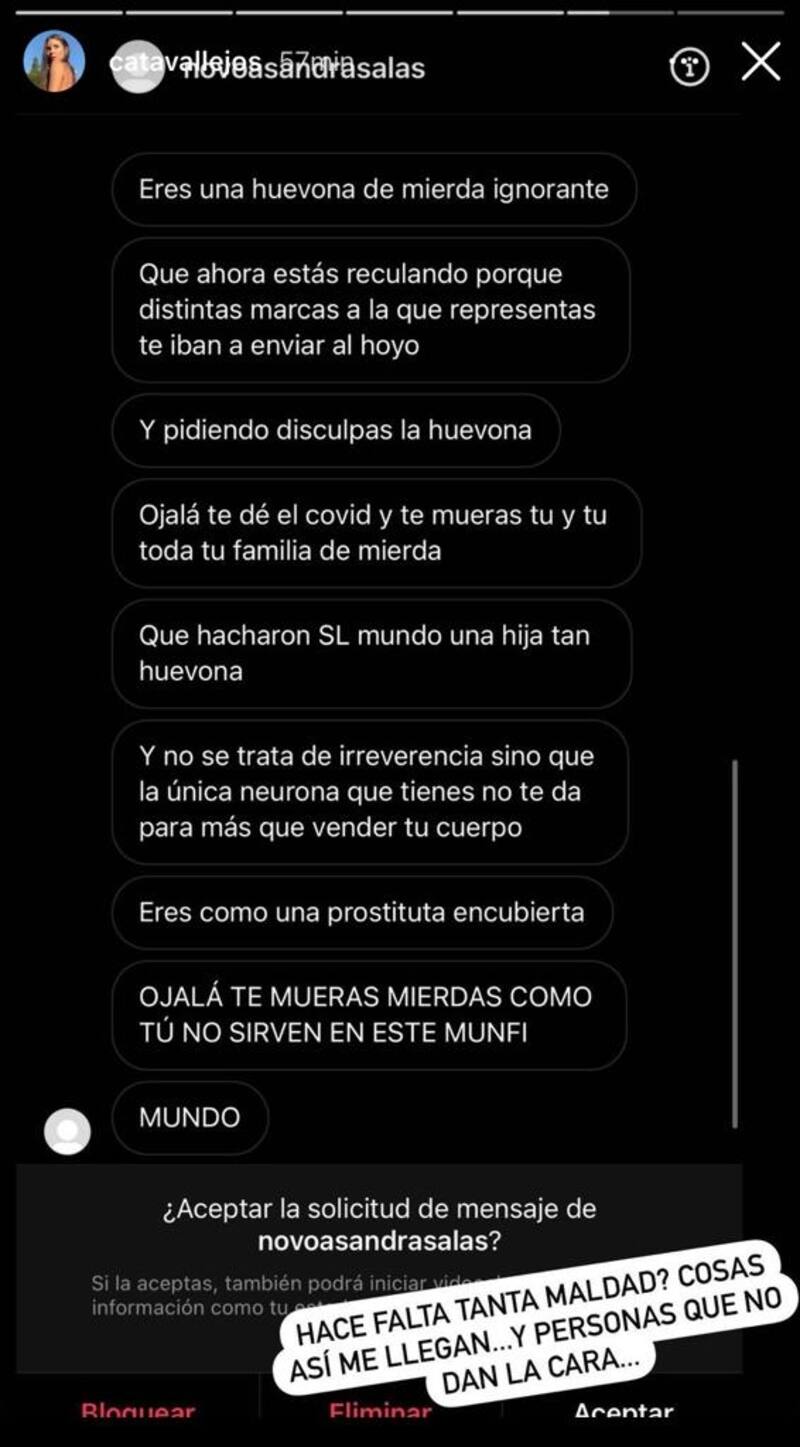Open catavallejos profile from the avatar

[x=54, y=62]
